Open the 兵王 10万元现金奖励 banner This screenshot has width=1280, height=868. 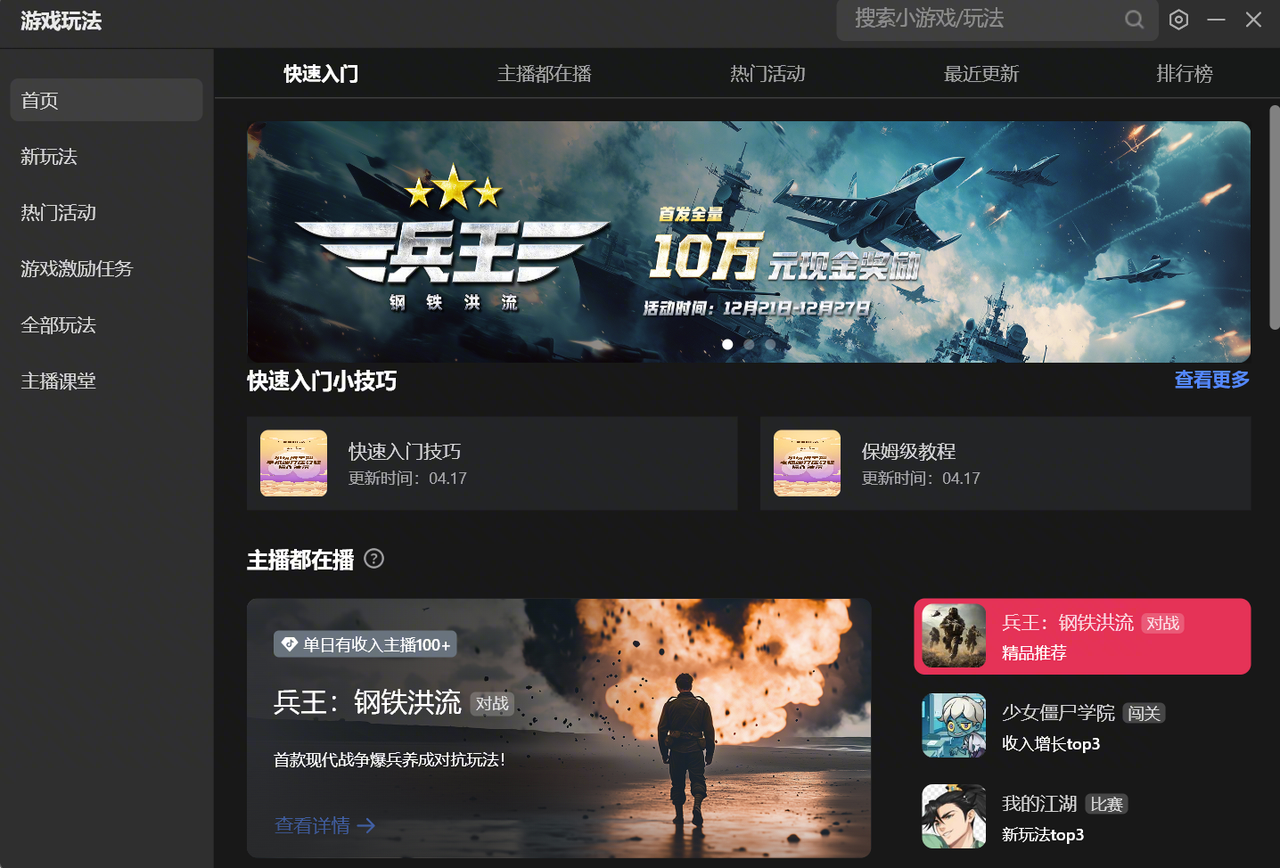(x=748, y=242)
